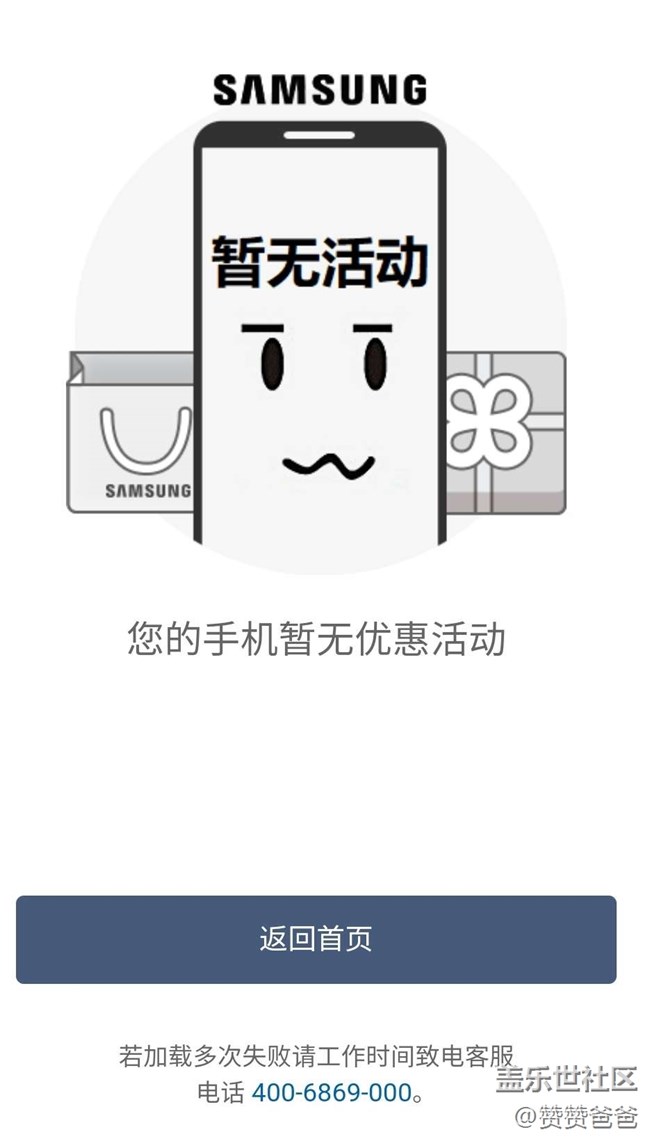Call customer service at 400-6869-000
650x1148 pixels.
[331, 1093]
